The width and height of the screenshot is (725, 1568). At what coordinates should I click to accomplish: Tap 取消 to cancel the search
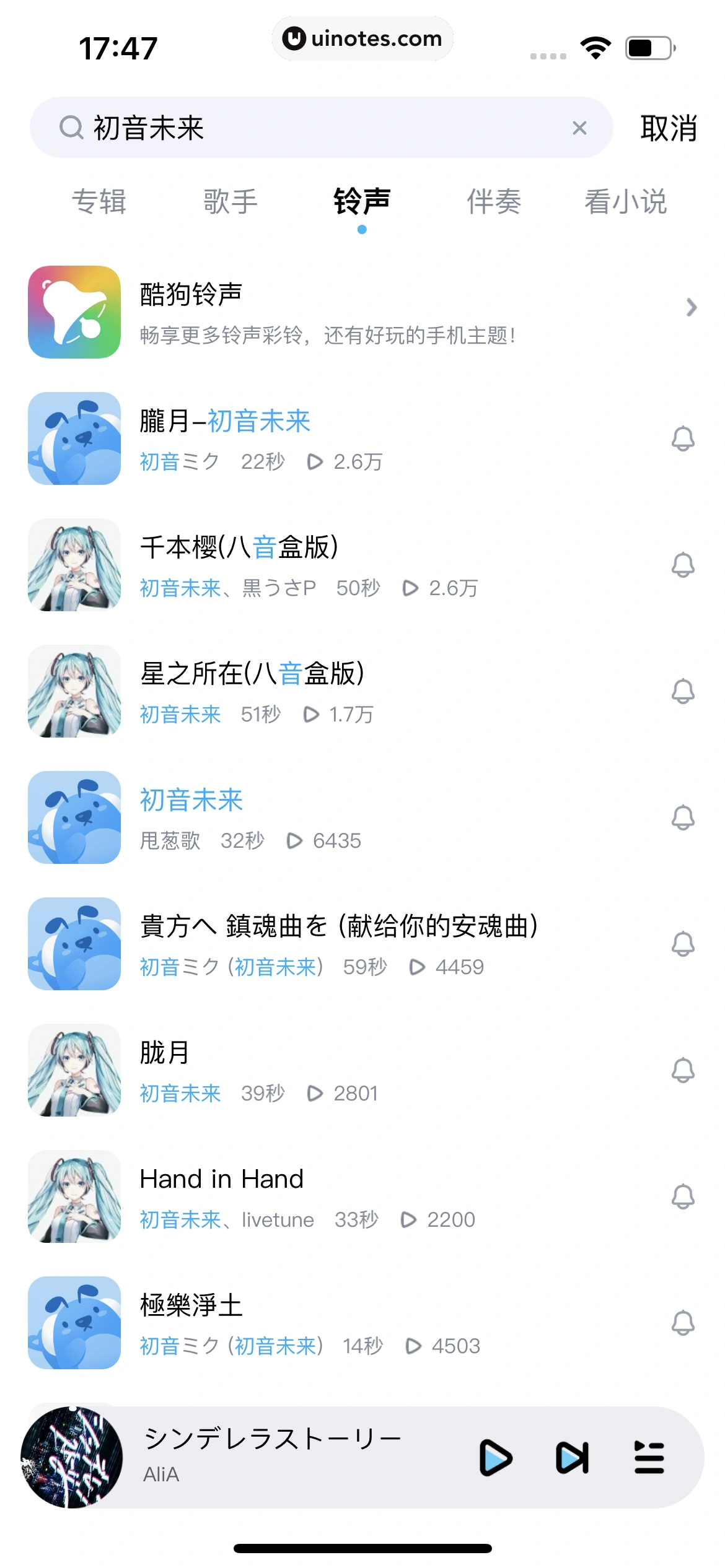coord(668,128)
